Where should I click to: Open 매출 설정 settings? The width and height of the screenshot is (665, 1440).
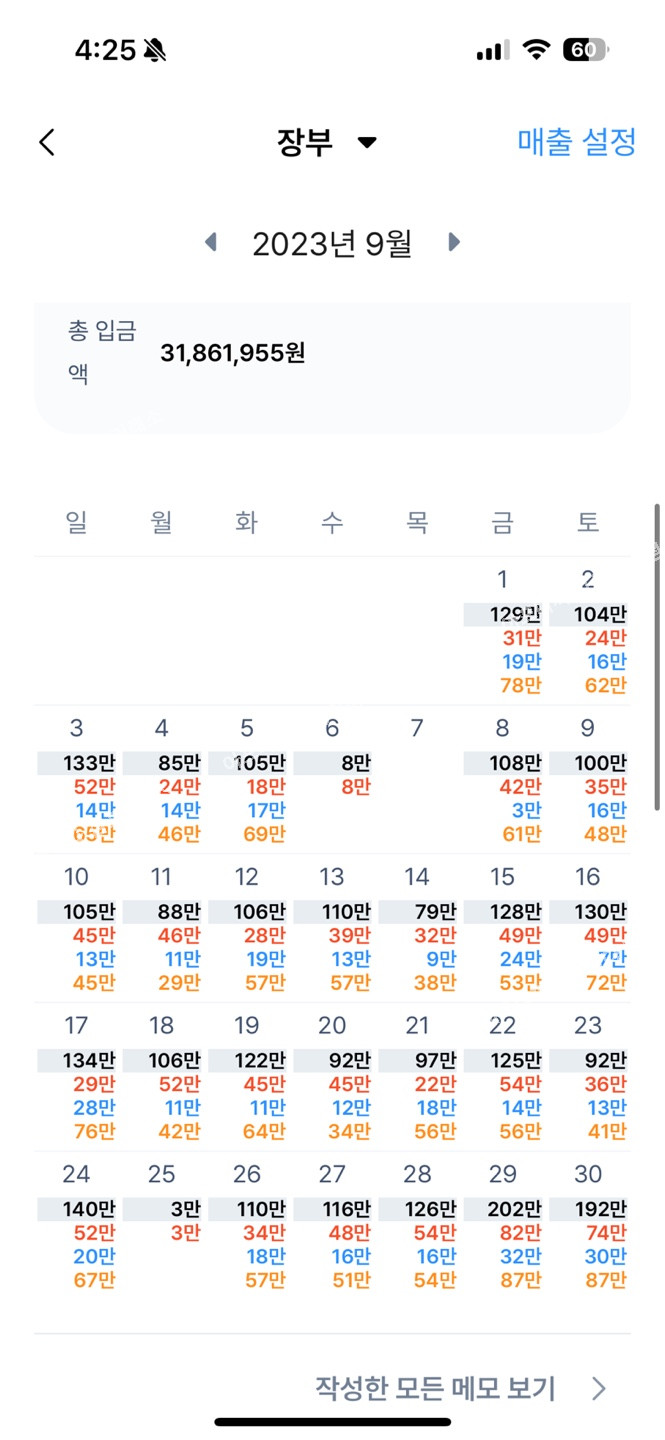click(577, 142)
